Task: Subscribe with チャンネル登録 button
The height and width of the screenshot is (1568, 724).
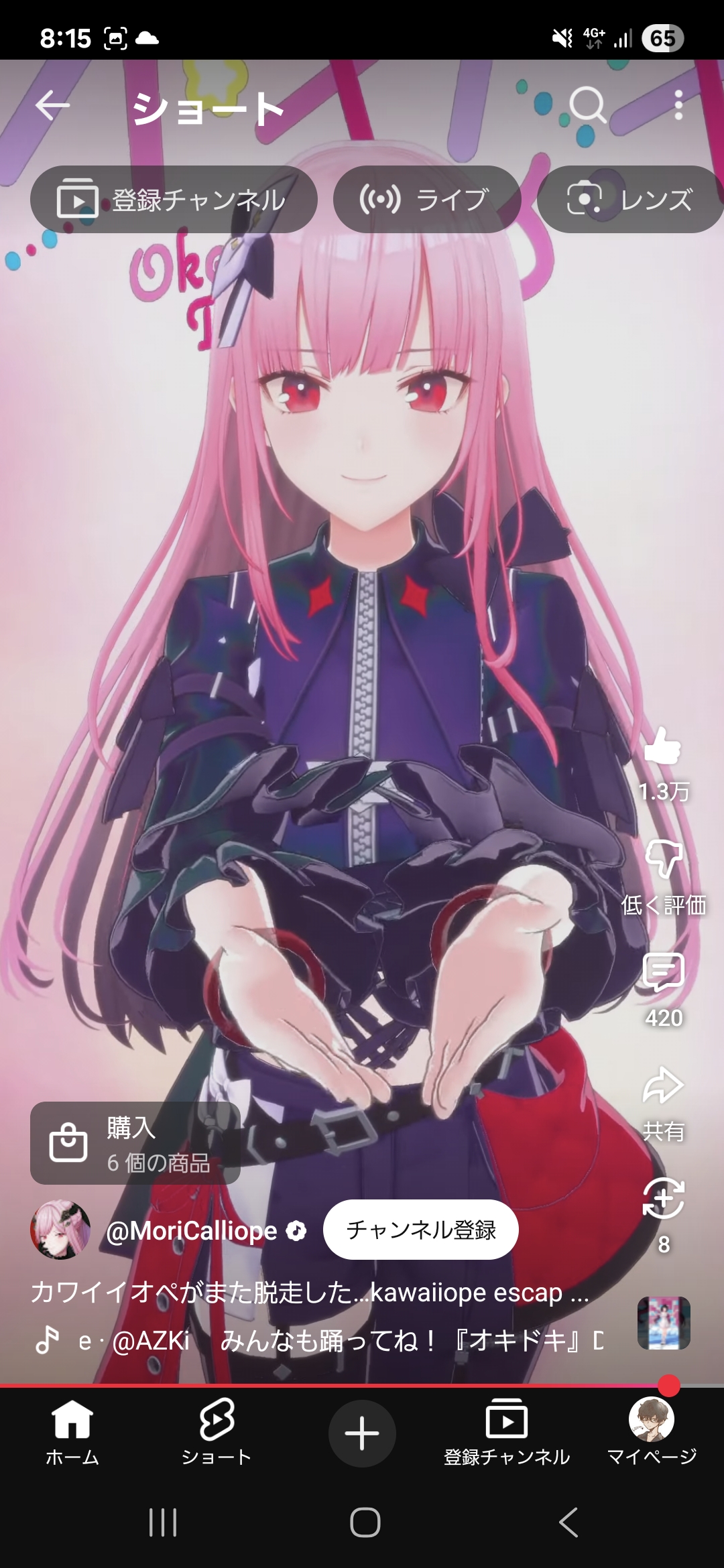Action: pos(420,1230)
